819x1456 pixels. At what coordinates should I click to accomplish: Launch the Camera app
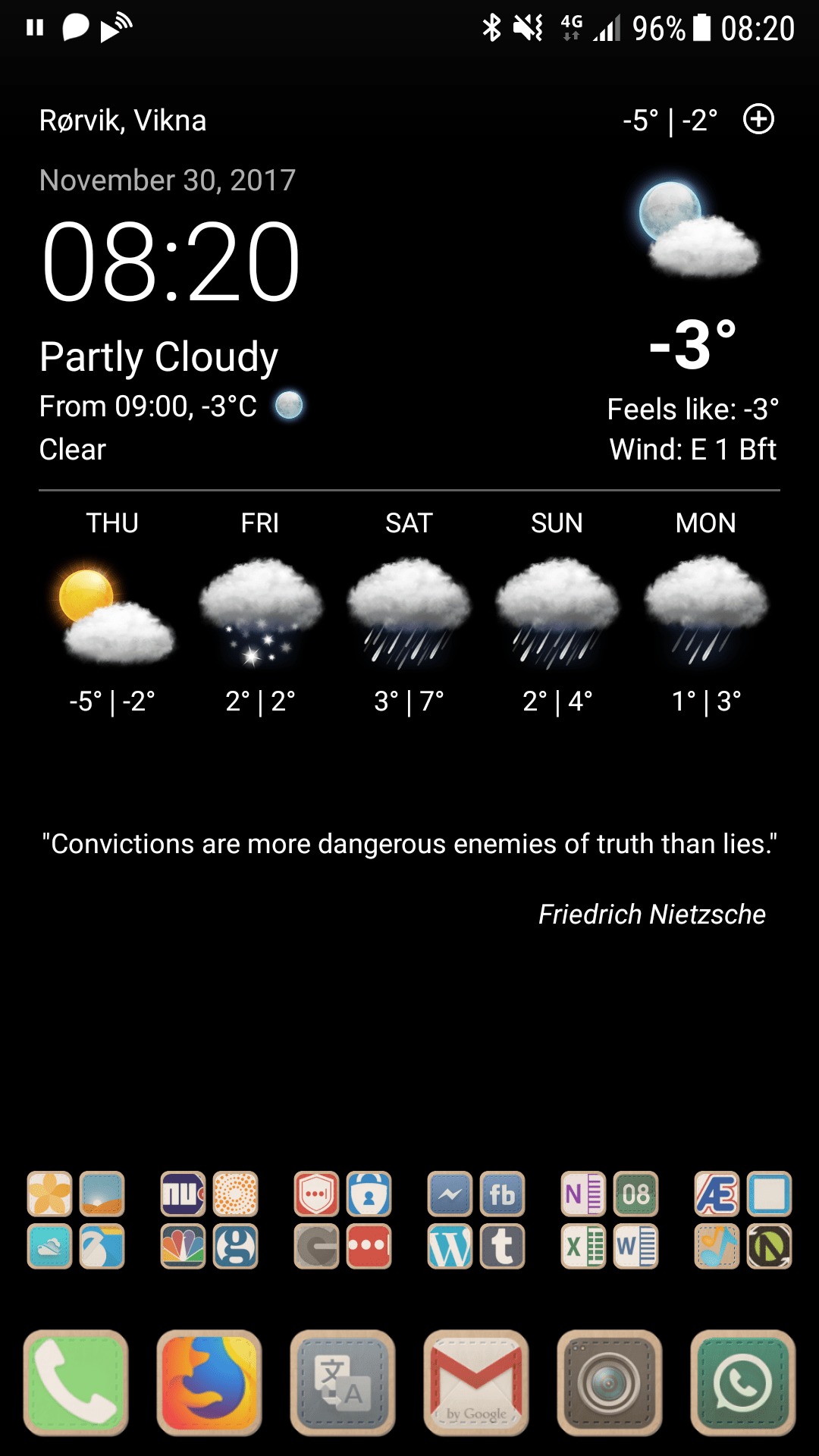tap(610, 1382)
